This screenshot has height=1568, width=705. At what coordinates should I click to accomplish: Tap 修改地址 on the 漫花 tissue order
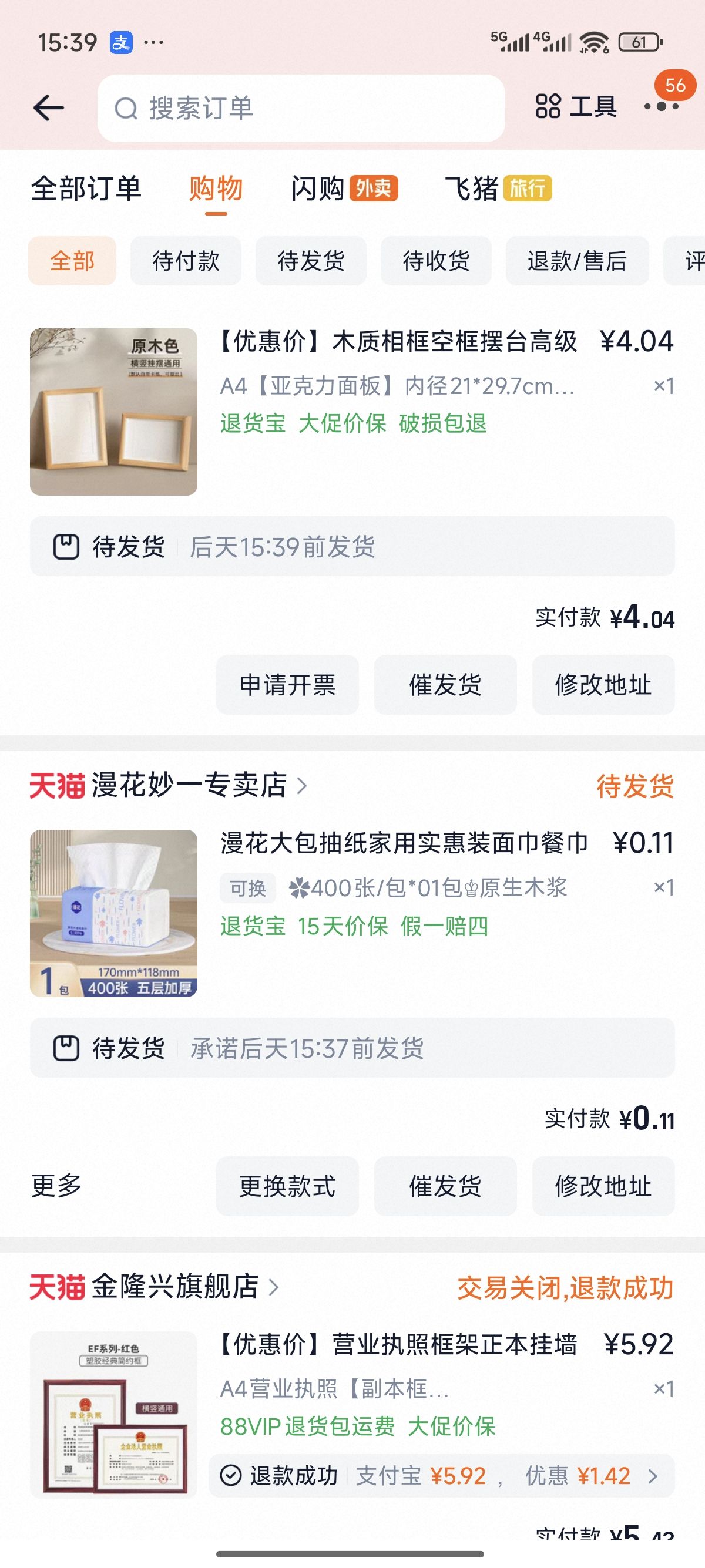(x=603, y=1186)
